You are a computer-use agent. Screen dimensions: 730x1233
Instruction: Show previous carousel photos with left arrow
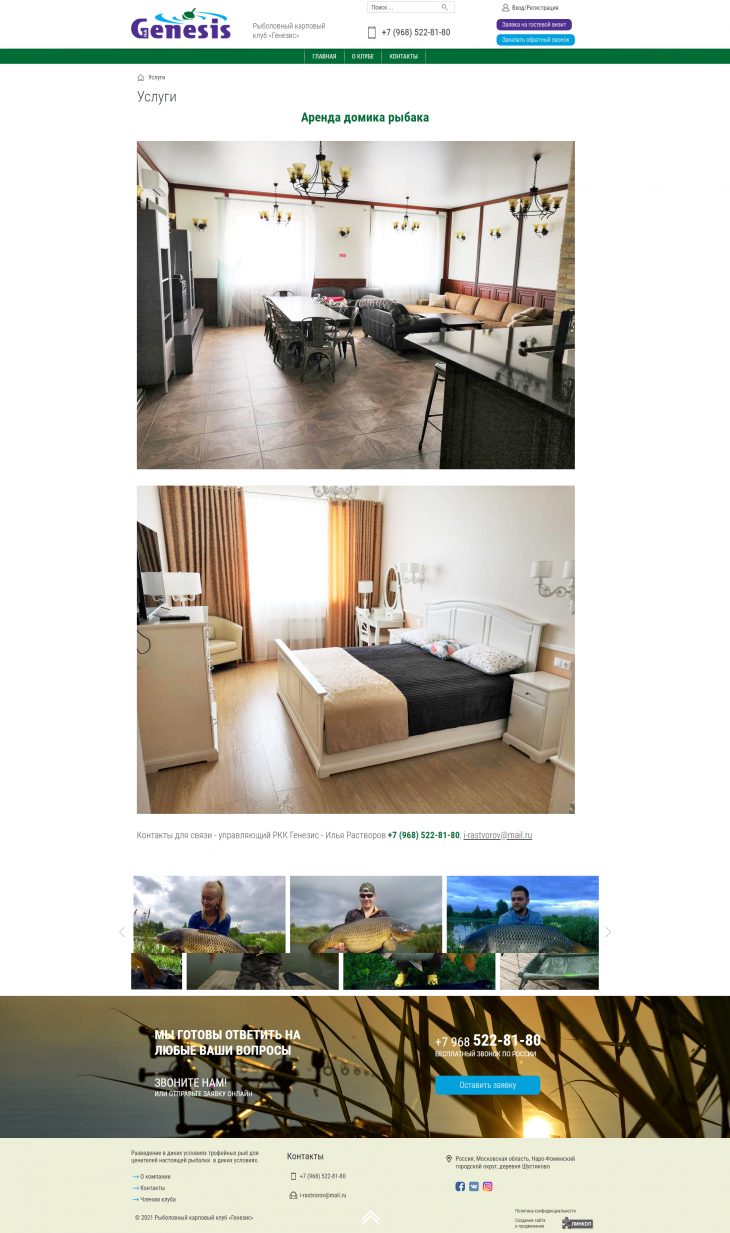tap(122, 932)
